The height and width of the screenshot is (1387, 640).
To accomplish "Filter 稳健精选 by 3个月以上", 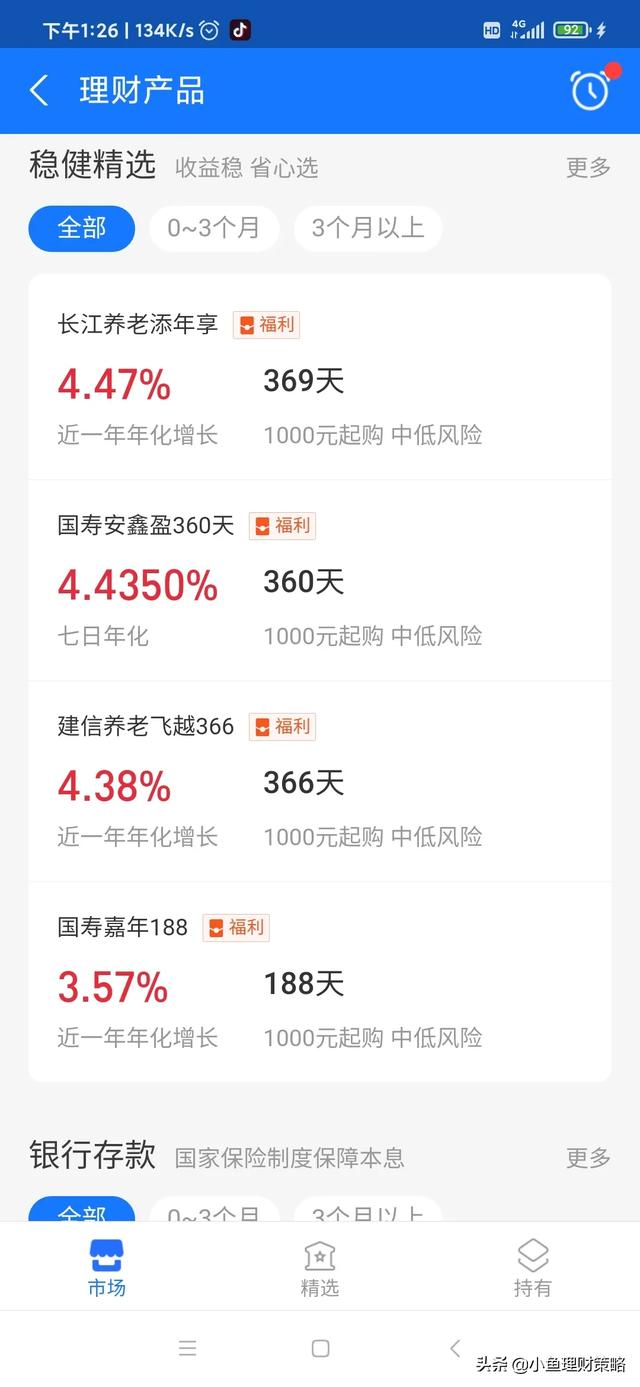I will point(368,228).
